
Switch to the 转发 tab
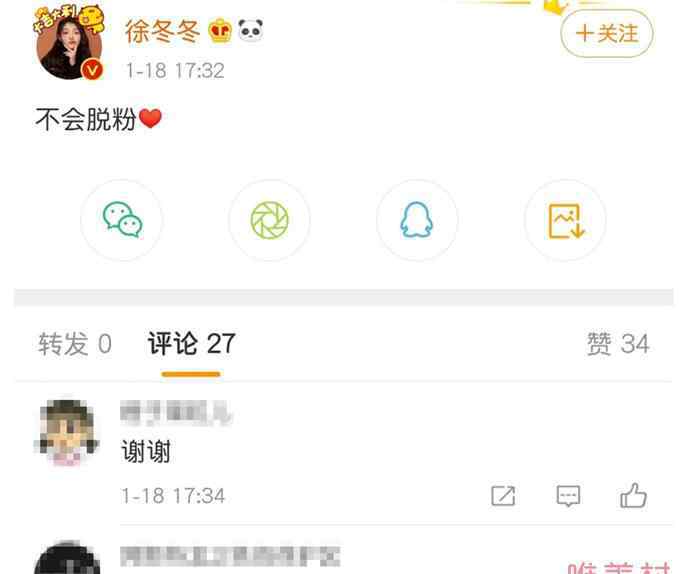(x=75, y=344)
